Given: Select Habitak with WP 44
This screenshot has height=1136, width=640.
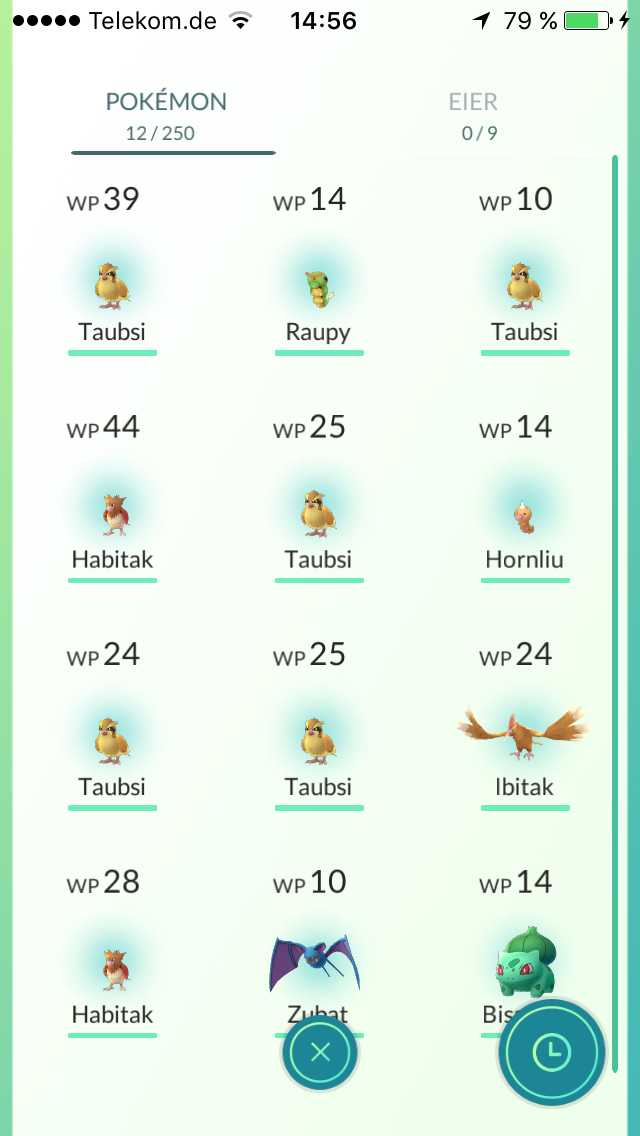Looking at the screenshot, I should [x=112, y=514].
